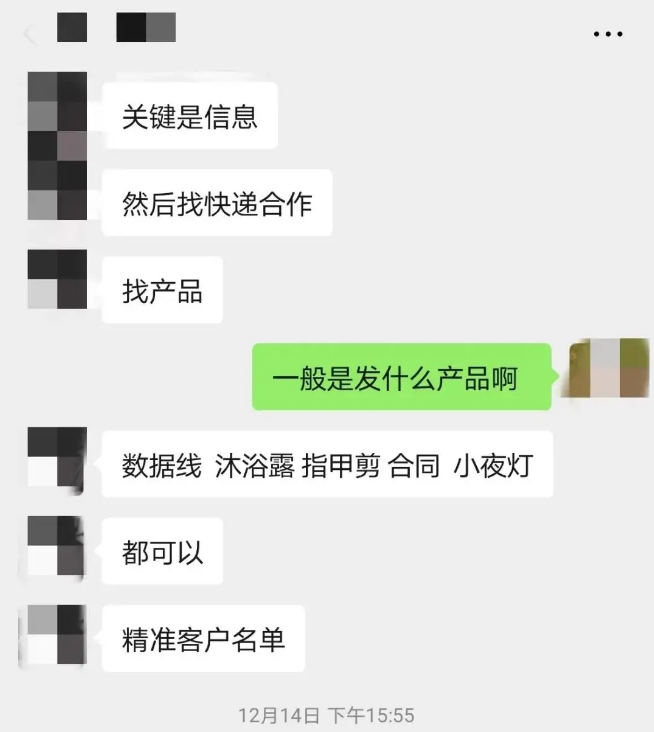
Task: Go back from this chat
Action: [x=29, y=36]
